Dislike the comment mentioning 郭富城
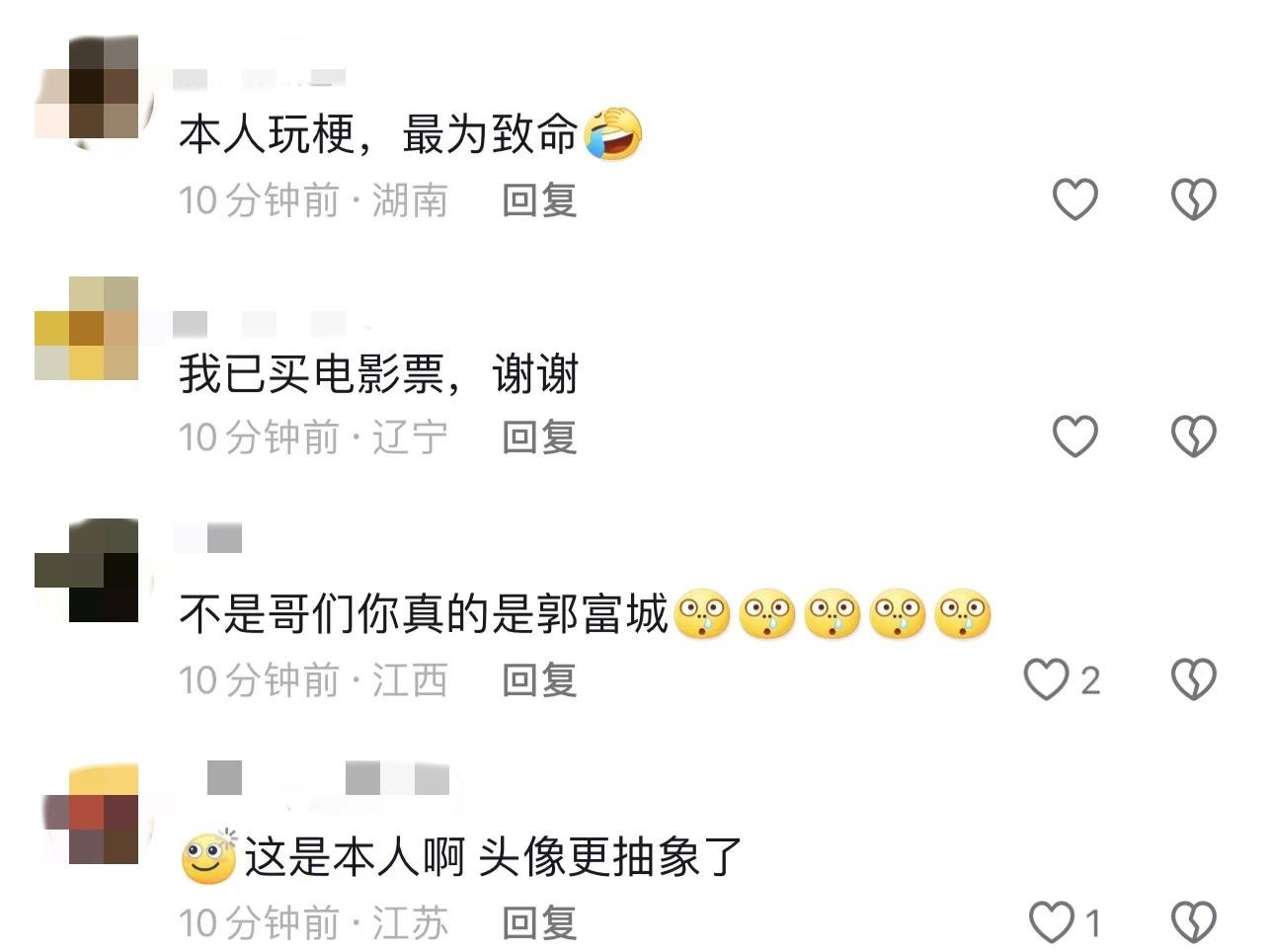Image resolution: width=1268 pixels, height=952 pixels. (x=1193, y=679)
